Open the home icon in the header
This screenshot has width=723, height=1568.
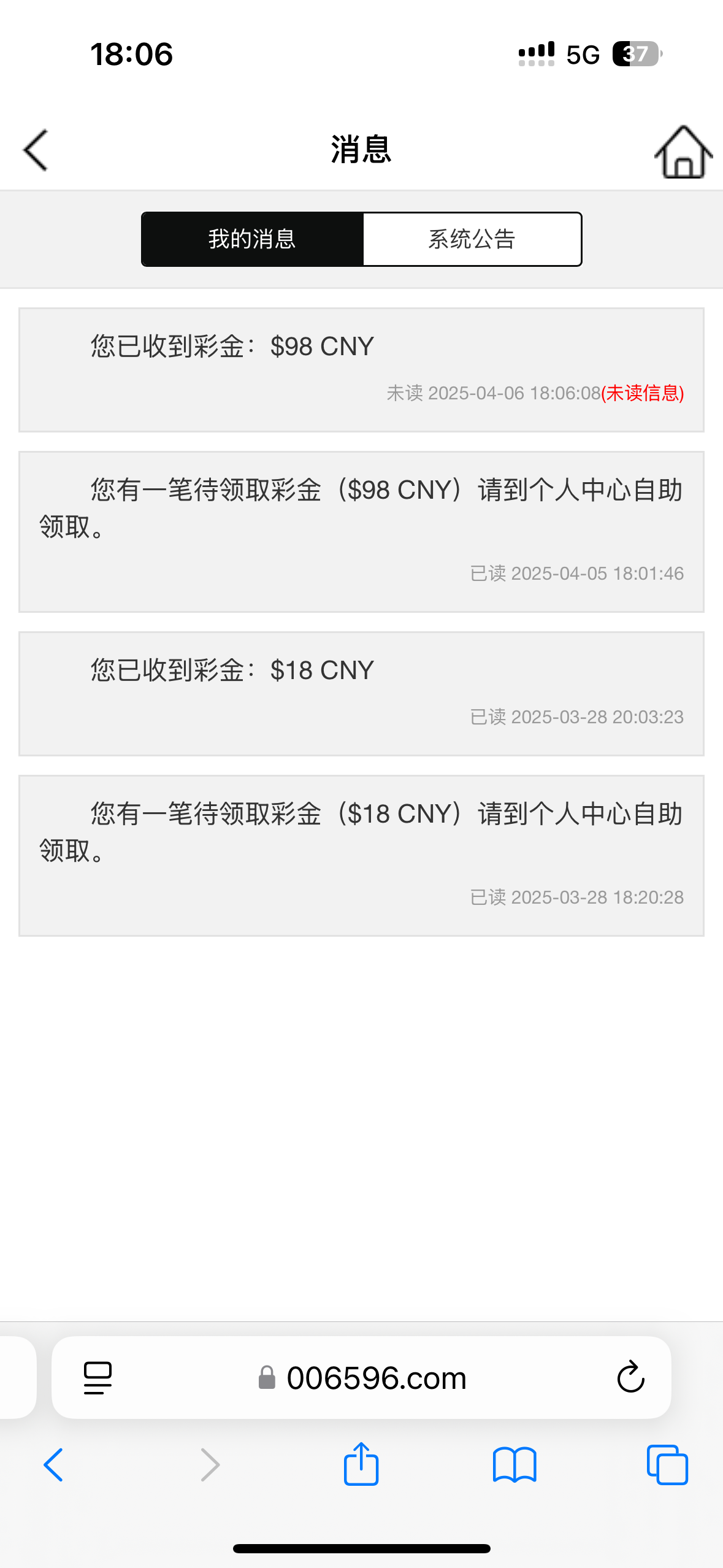click(683, 152)
